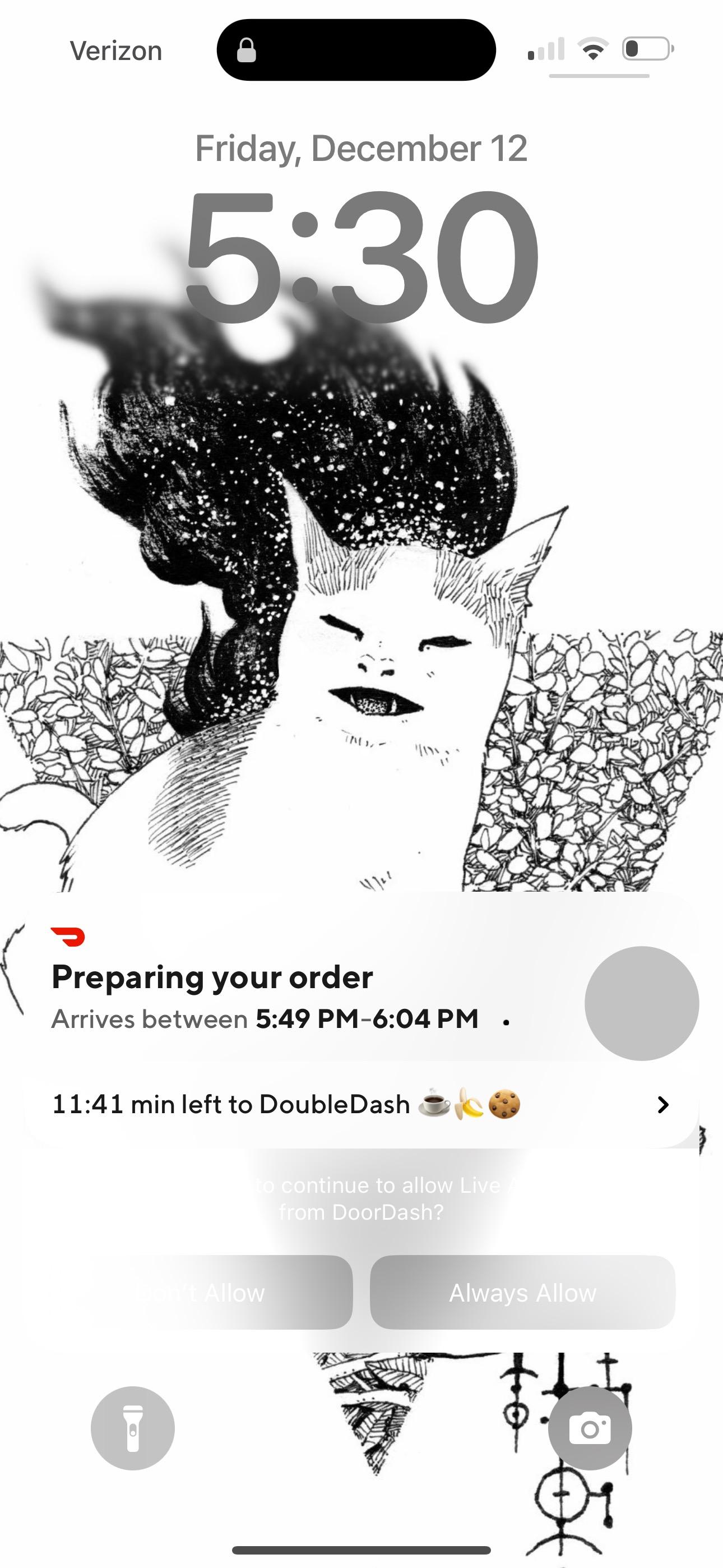Choose Always Allow for DoorDash Live Activities
The width and height of the screenshot is (723, 1568).
[x=522, y=1292]
